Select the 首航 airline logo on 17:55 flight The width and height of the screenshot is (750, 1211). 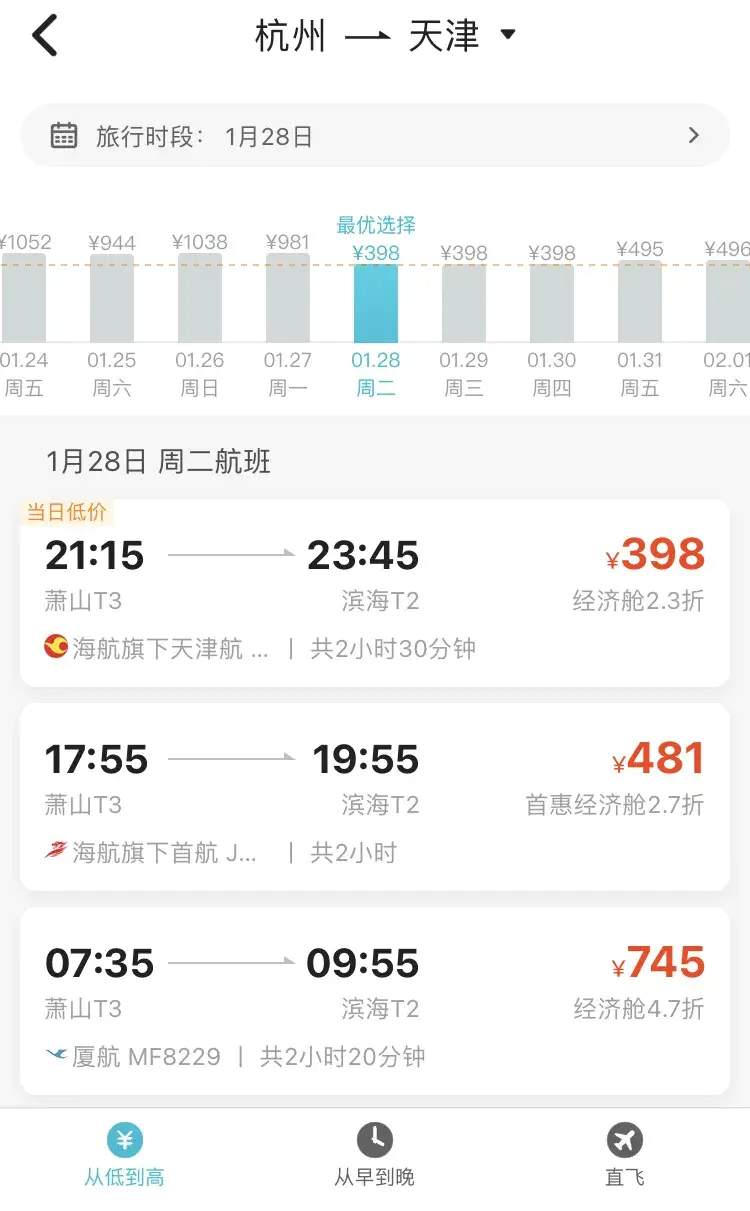55,852
